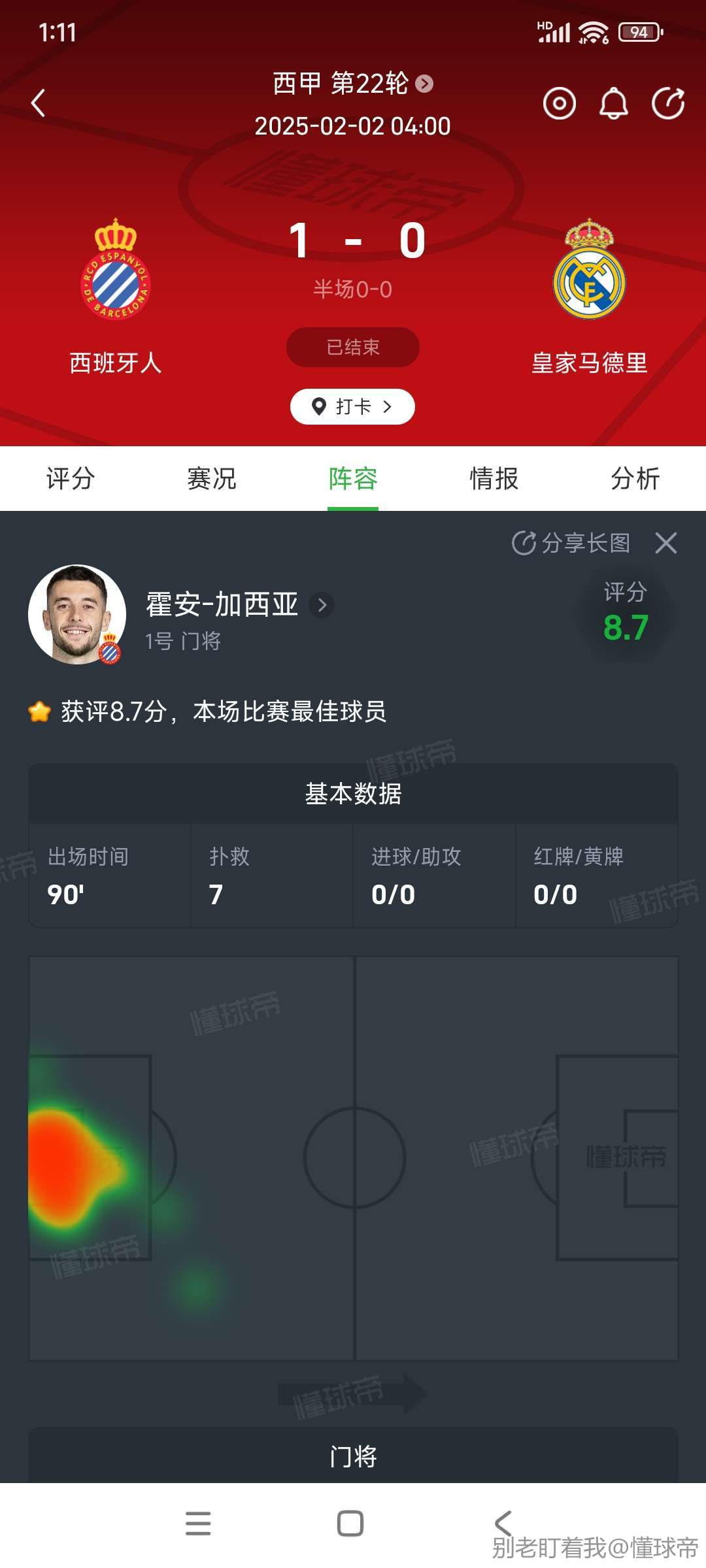Screen dimensions: 706x1568
Task: Select the 阵容 tab
Action: click(353, 478)
